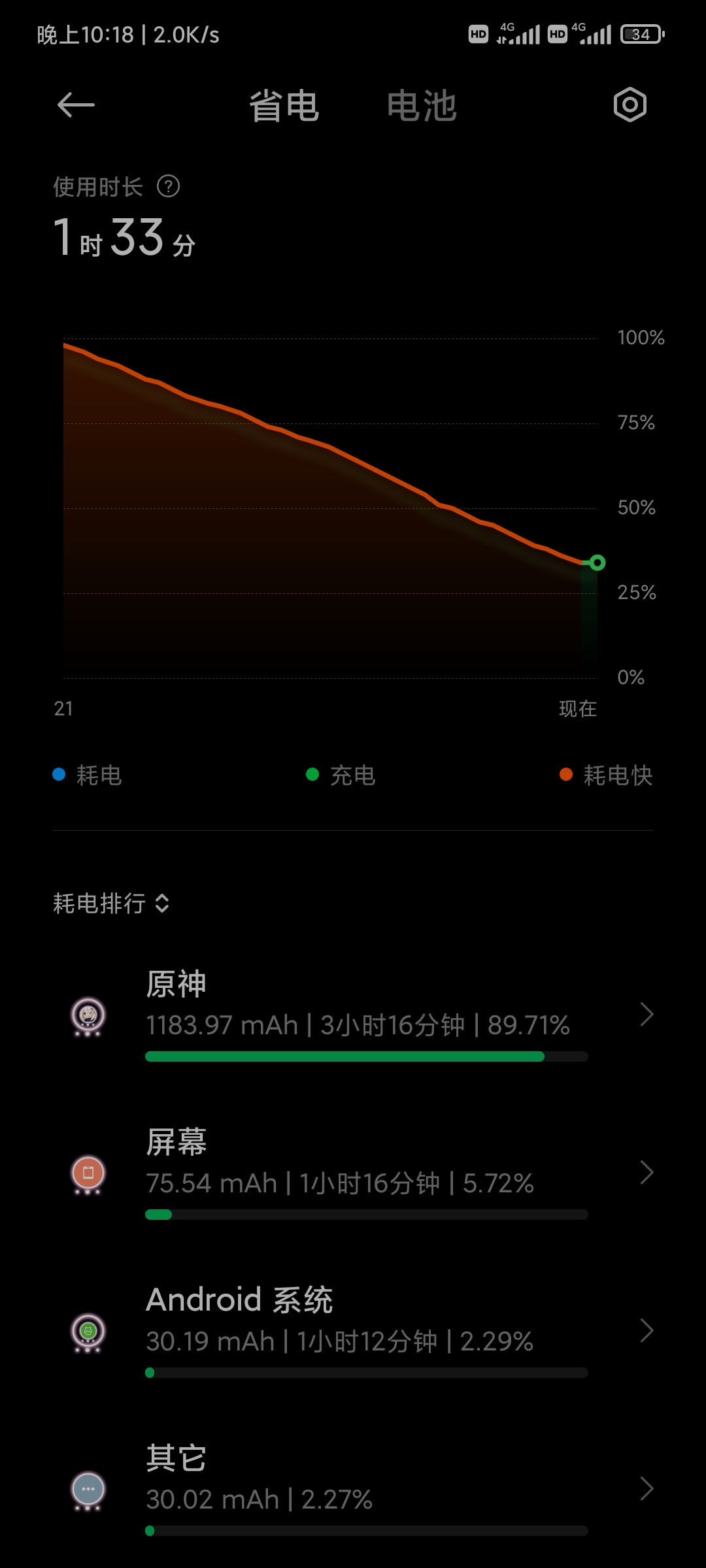
Task: Expand the 耗电排行 sort dropdown
Action: 111,904
